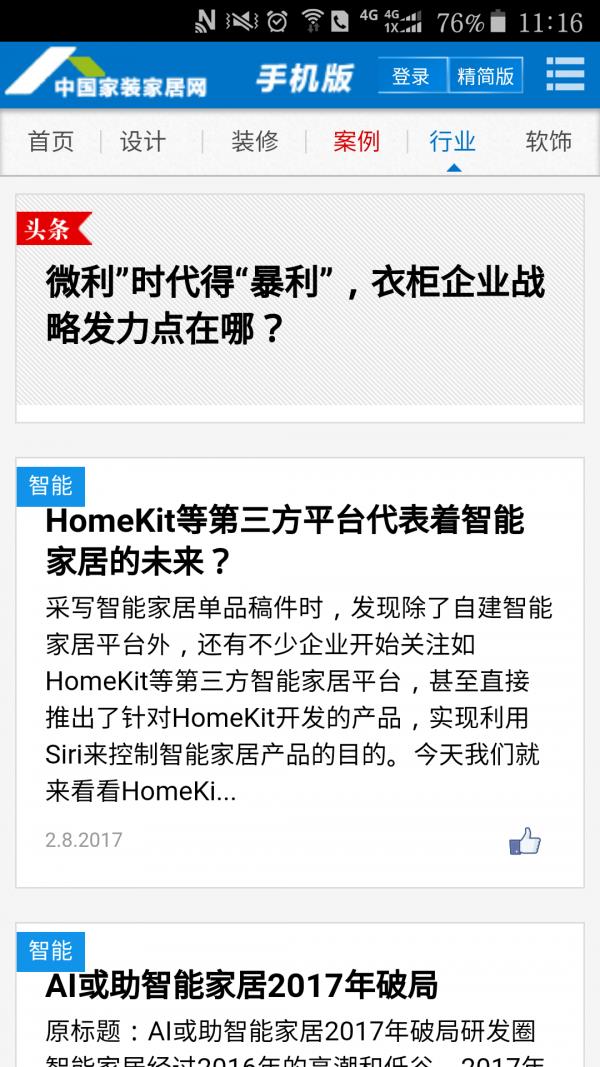The width and height of the screenshot is (600, 1067).
Task: Switch to the 行业 tab
Action: click(x=453, y=141)
